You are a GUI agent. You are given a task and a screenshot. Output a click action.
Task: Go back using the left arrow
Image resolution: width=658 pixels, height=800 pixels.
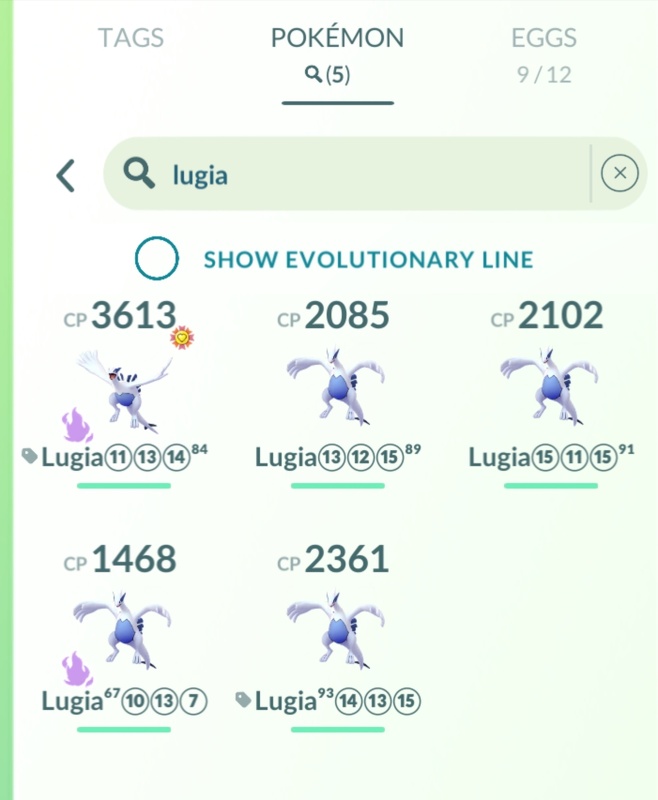coord(66,176)
